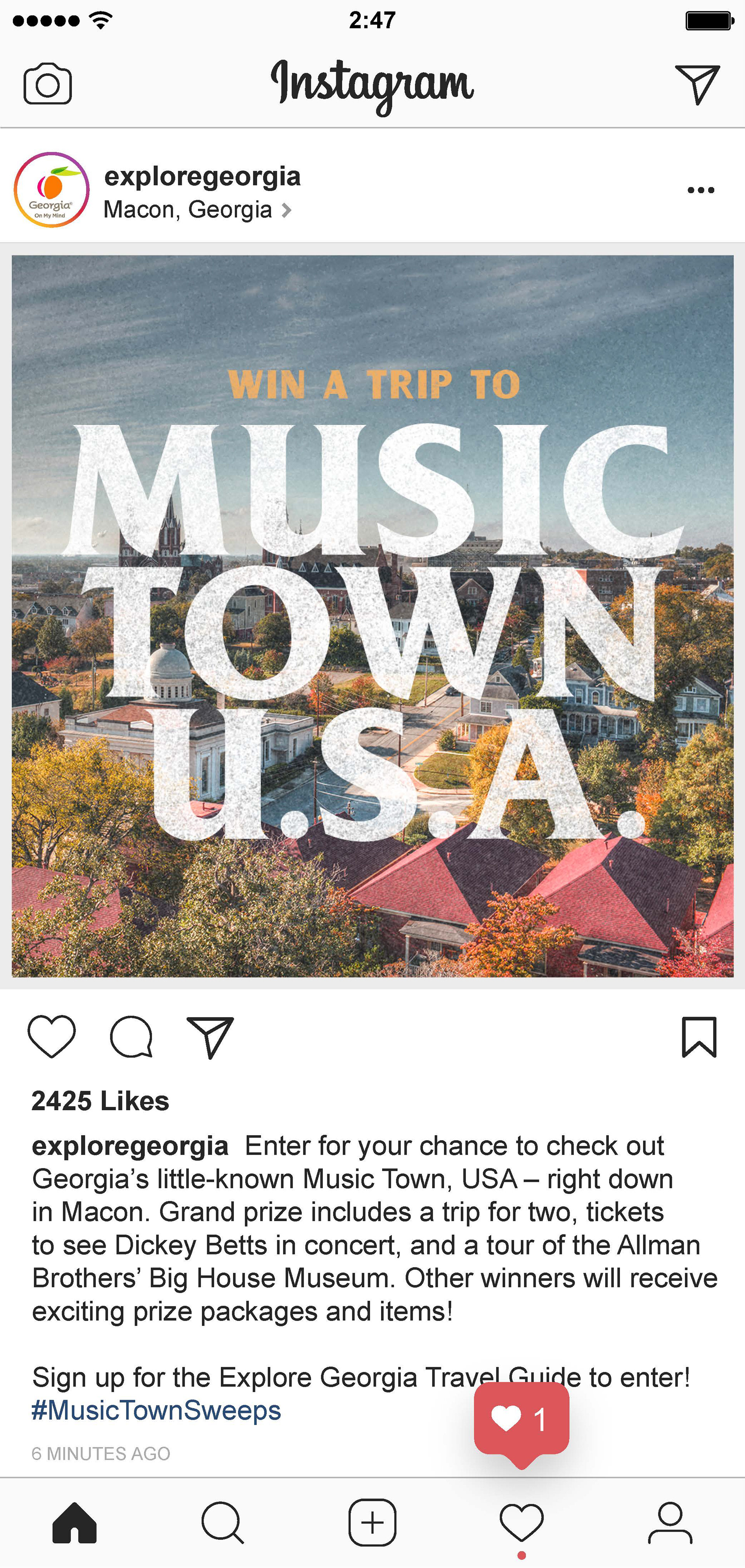Open the camera from the top bar
The height and width of the screenshot is (1568, 745).
[x=47, y=84]
